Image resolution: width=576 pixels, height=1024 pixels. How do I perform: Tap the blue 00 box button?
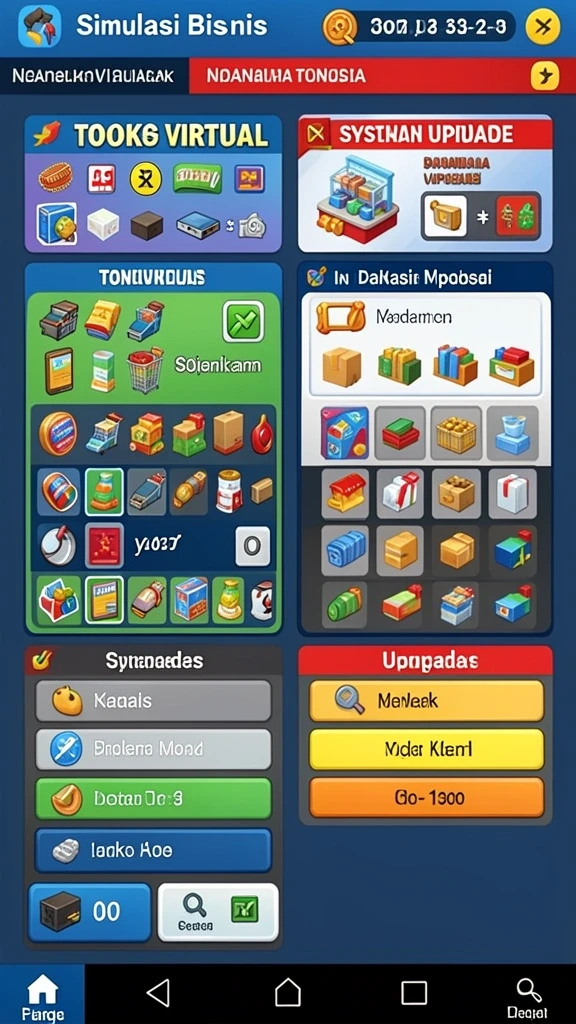coord(89,912)
